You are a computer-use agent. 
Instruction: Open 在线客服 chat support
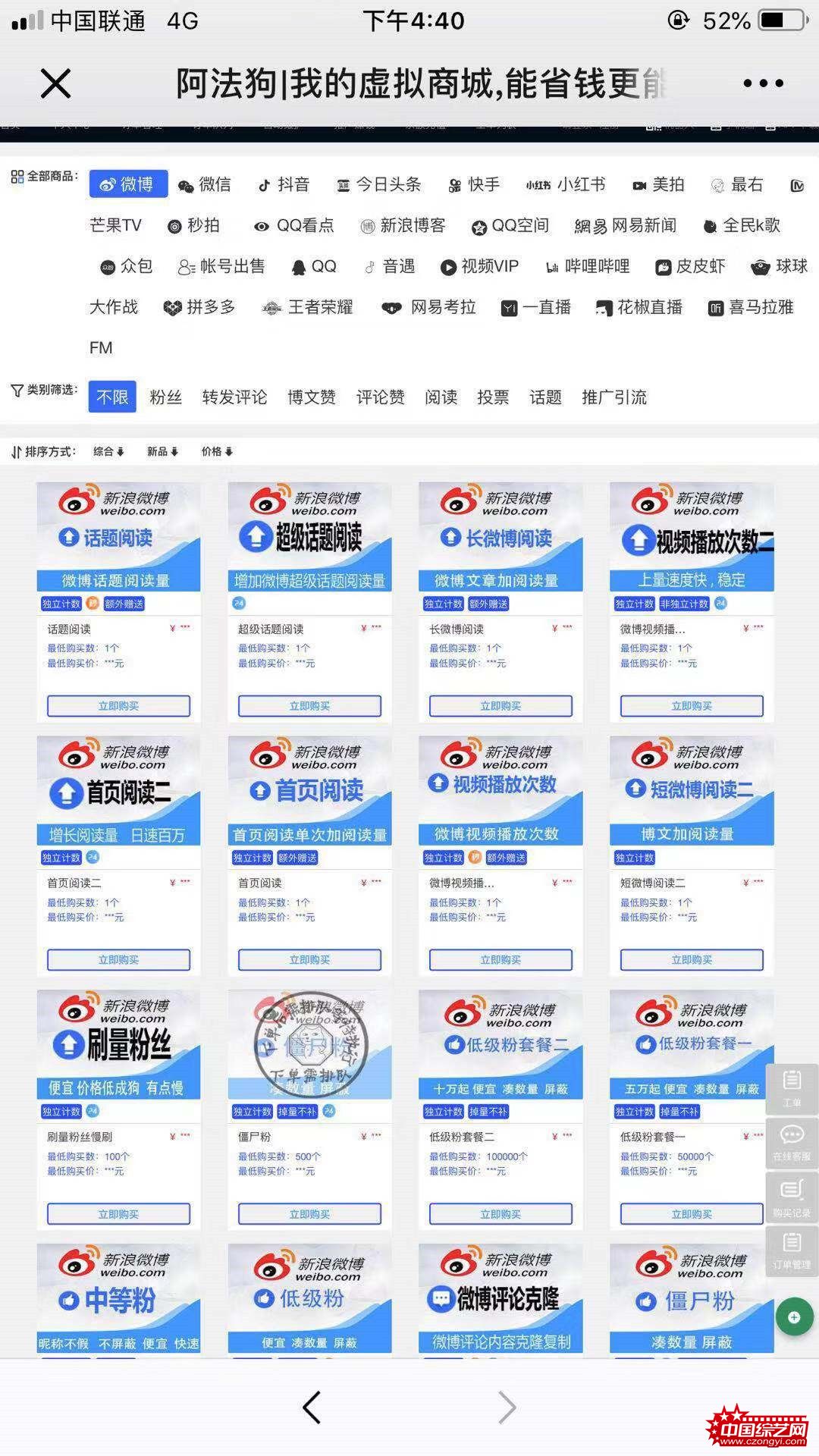click(792, 1141)
